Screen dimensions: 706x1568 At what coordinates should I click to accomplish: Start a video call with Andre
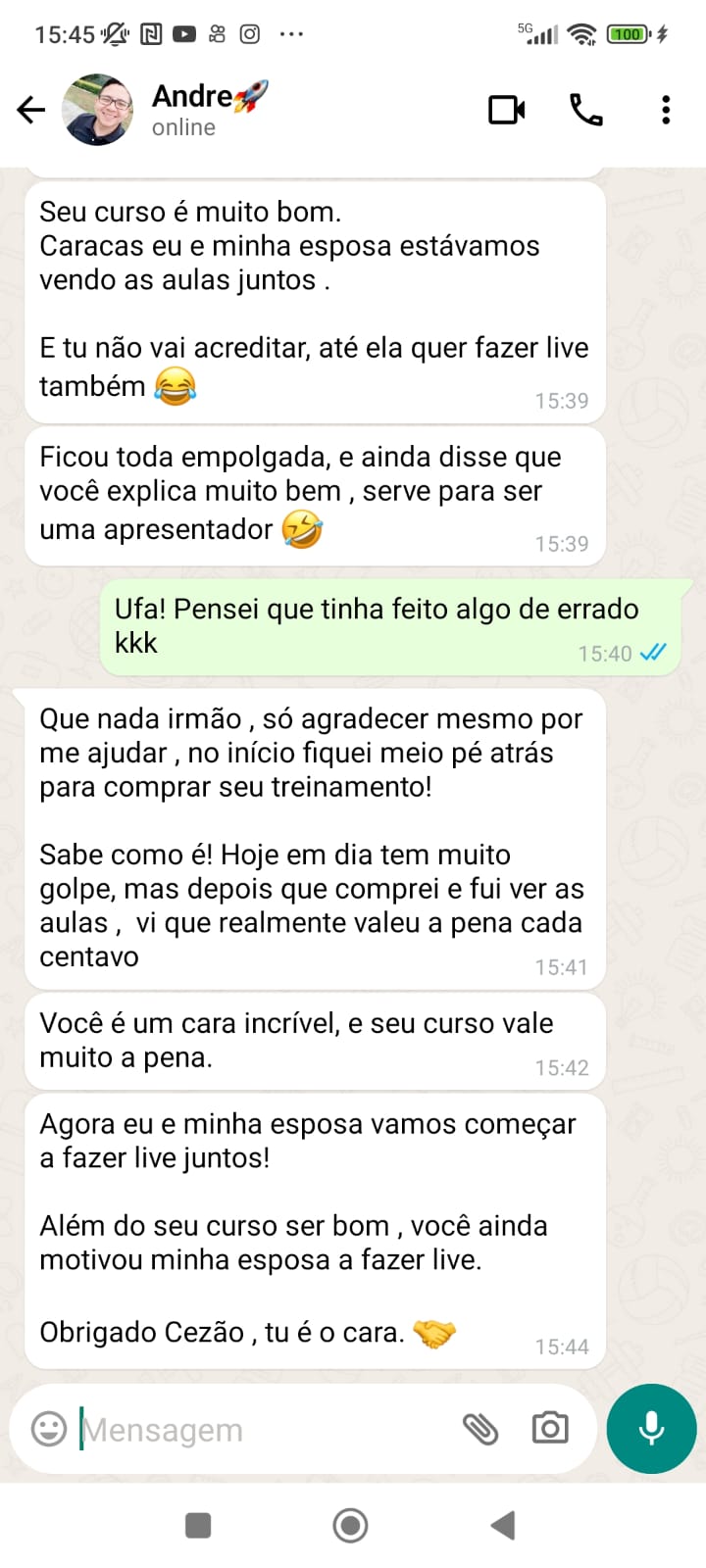pyautogui.click(x=507, y=110)
